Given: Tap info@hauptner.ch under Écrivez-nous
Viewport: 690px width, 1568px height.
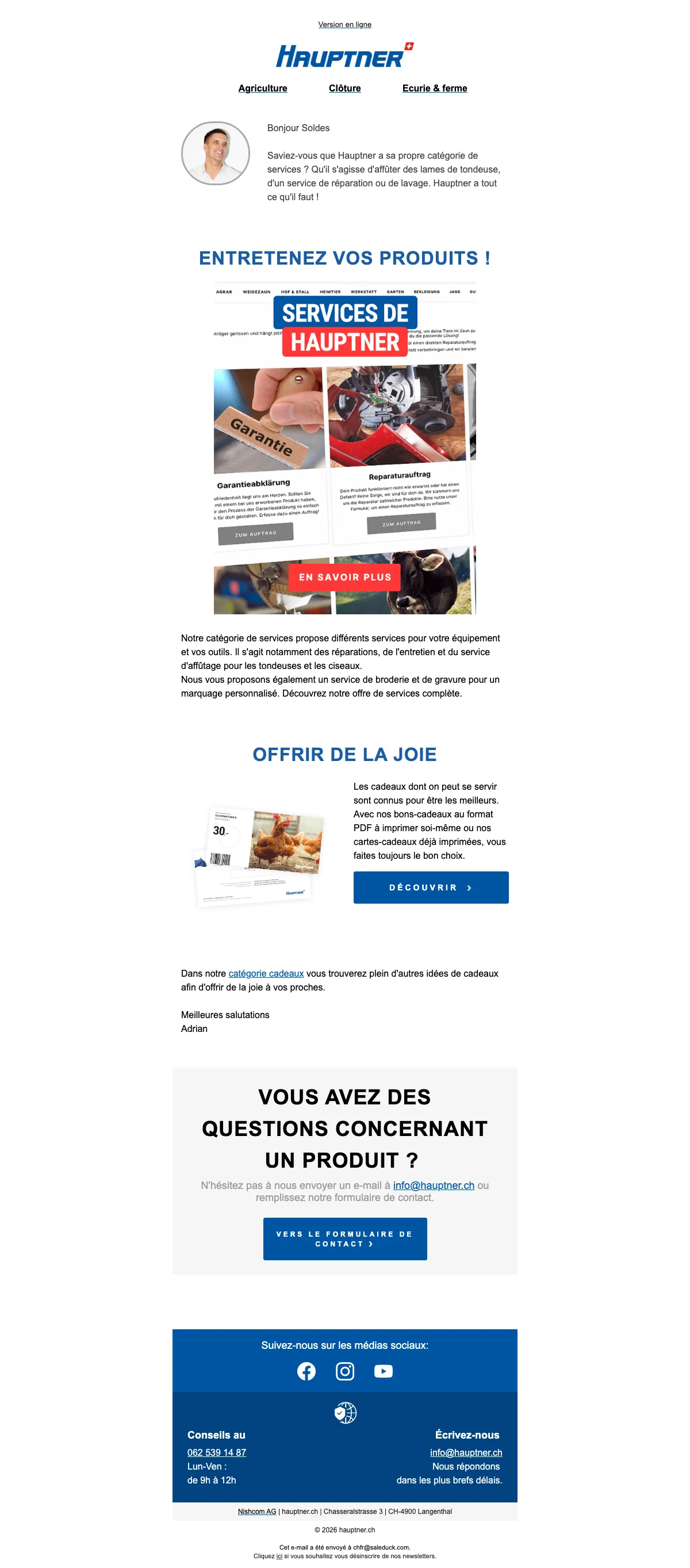Looking at the screenshot, I should click(466, 1452).
